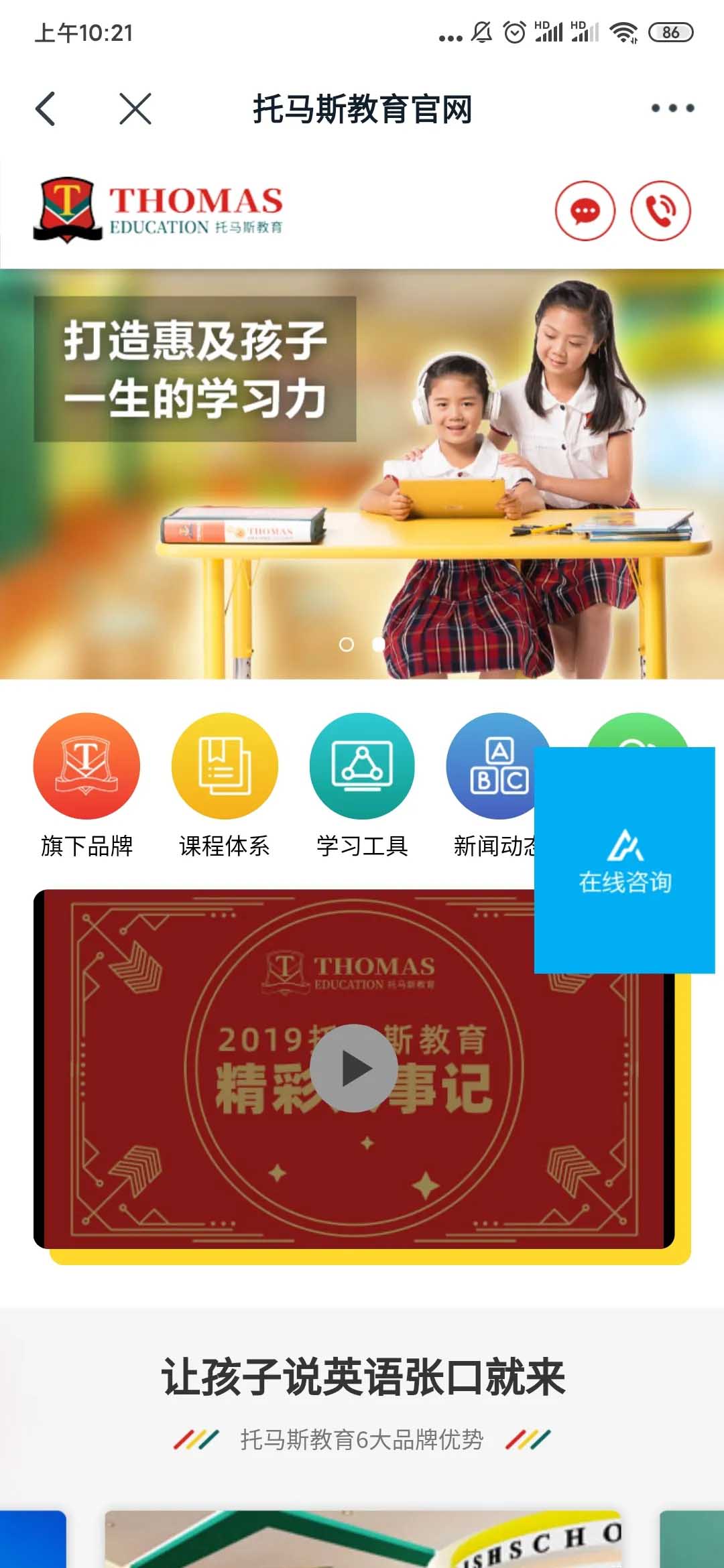Viewport: 724px width, 1568px height.
Task: Go back to the previous page
Action: coord(46,109)
